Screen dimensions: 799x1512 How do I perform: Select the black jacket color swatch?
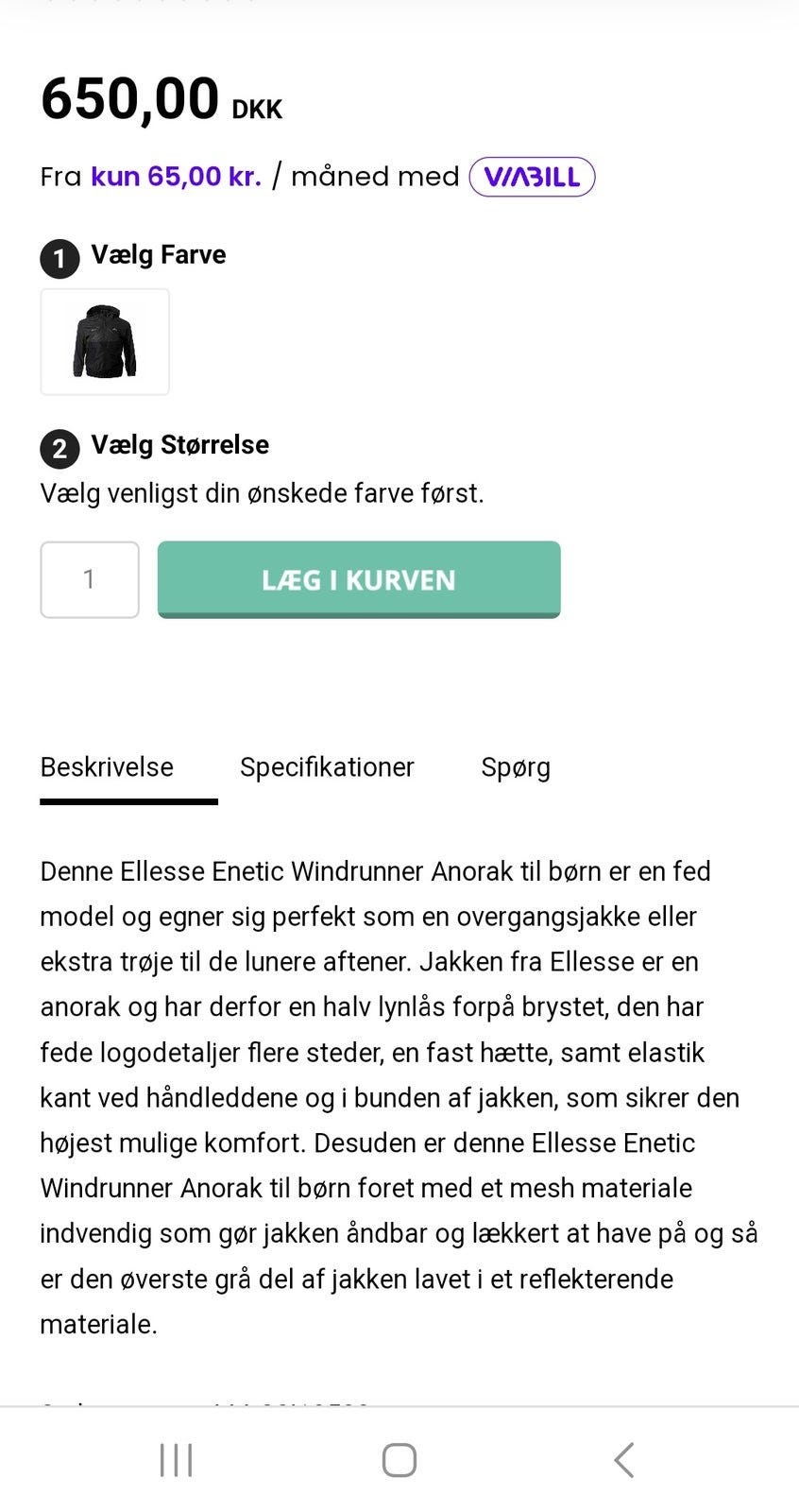pyautogui.click(x=104, y=342)
